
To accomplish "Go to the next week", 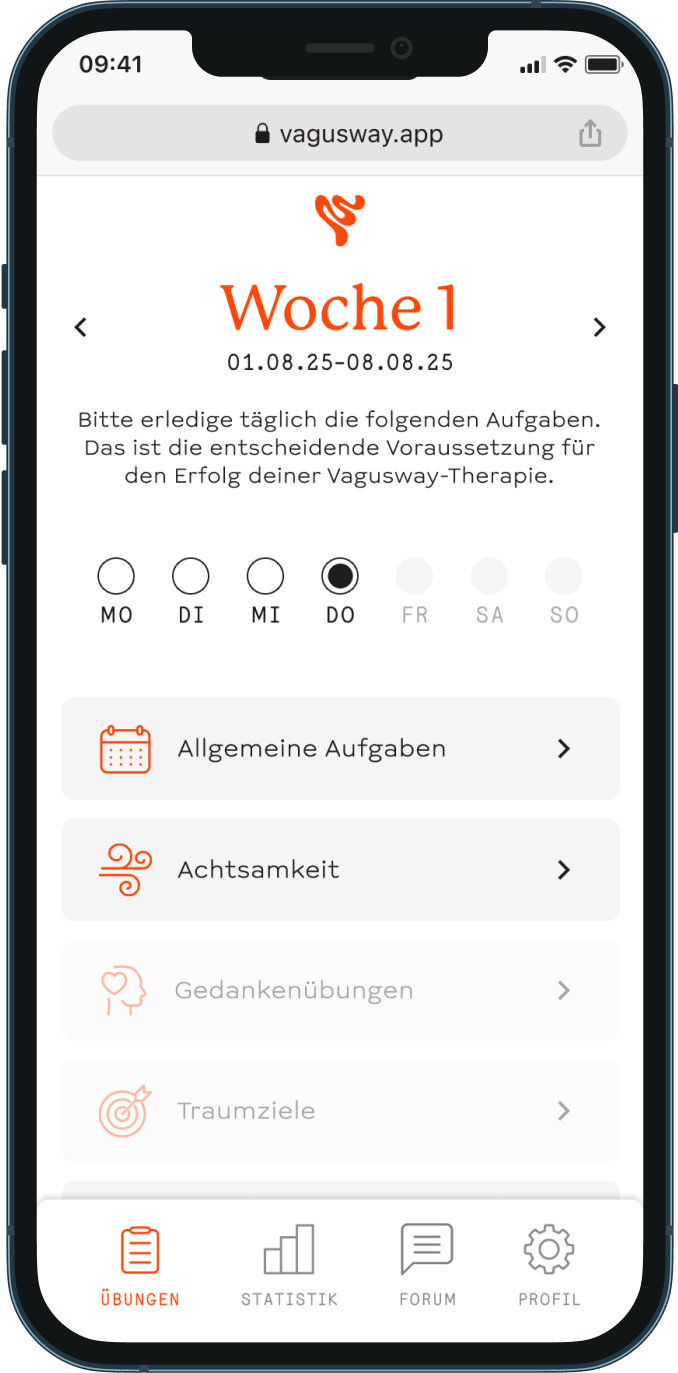I will click(x=599, y=327).
